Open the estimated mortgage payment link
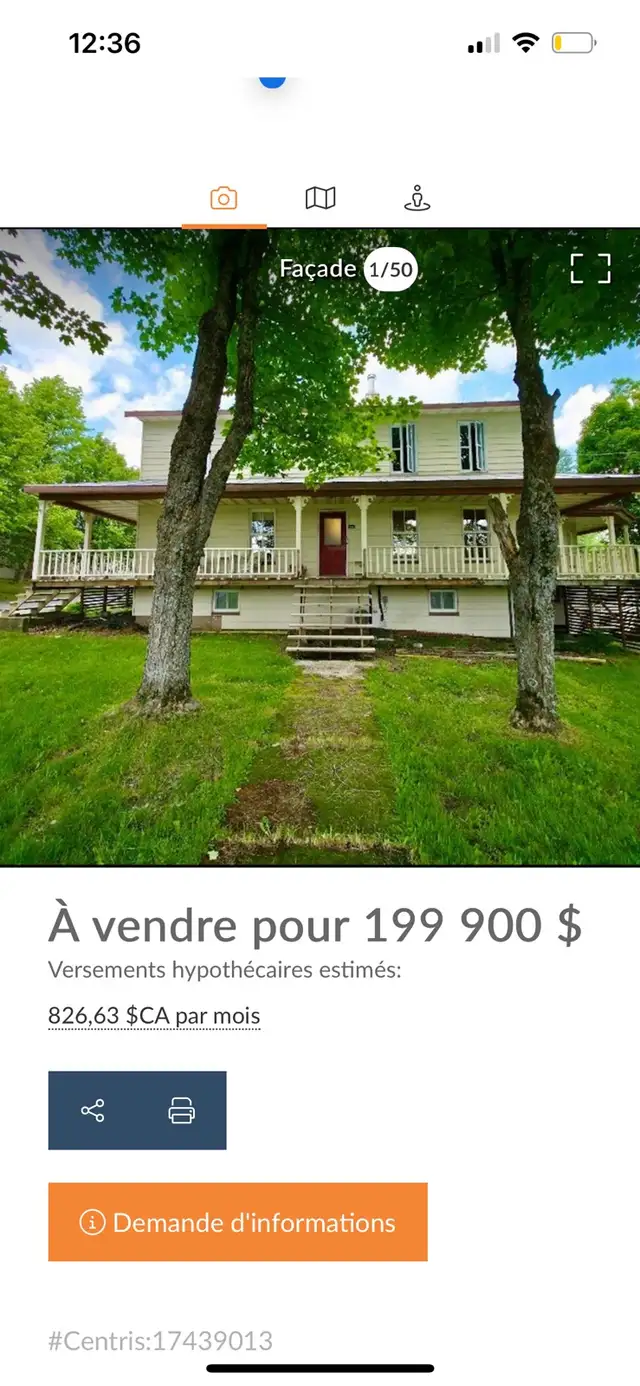 (x=154, y=1016)
